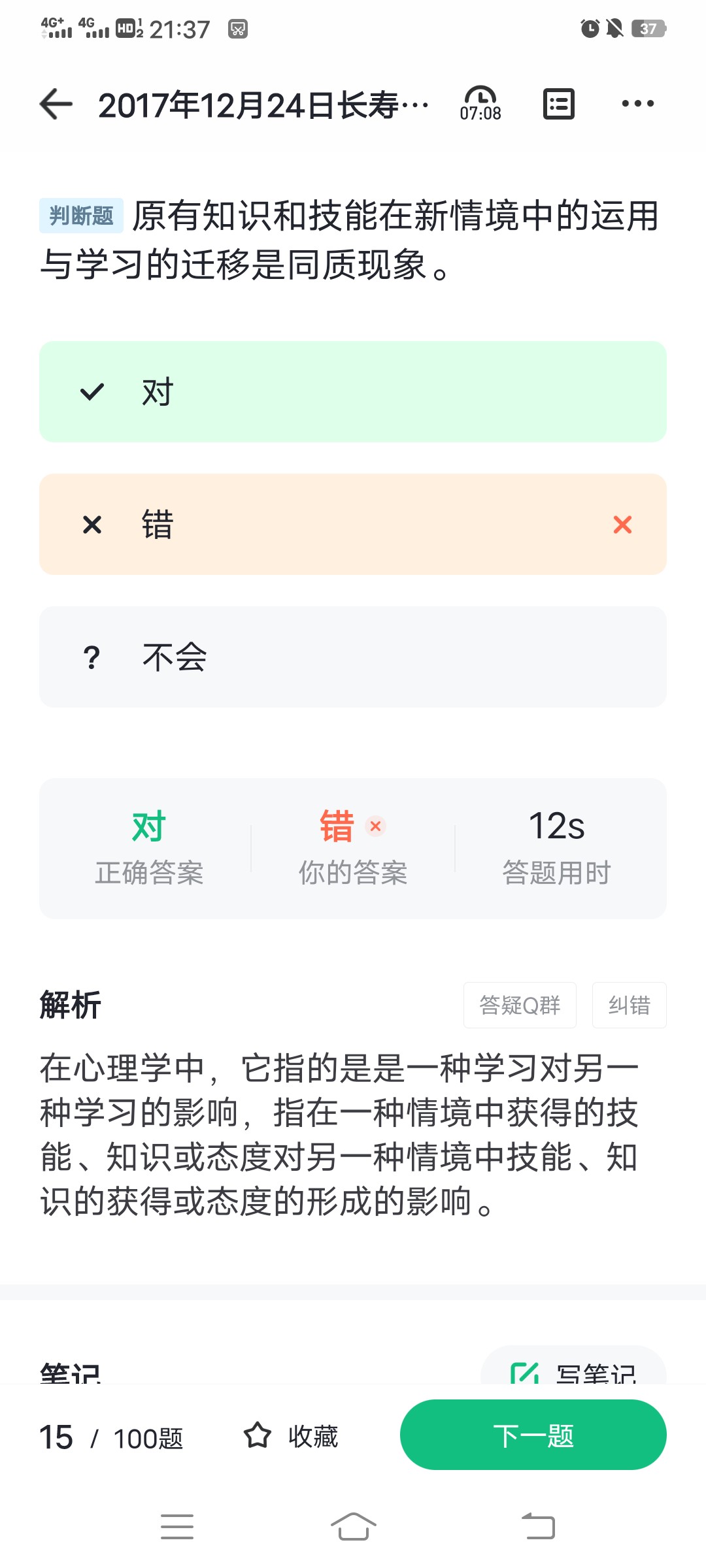The width and height of the screenshot is (706, 1568).
Task: Go to the next question with 下一题
Action: pos(533,1435)
